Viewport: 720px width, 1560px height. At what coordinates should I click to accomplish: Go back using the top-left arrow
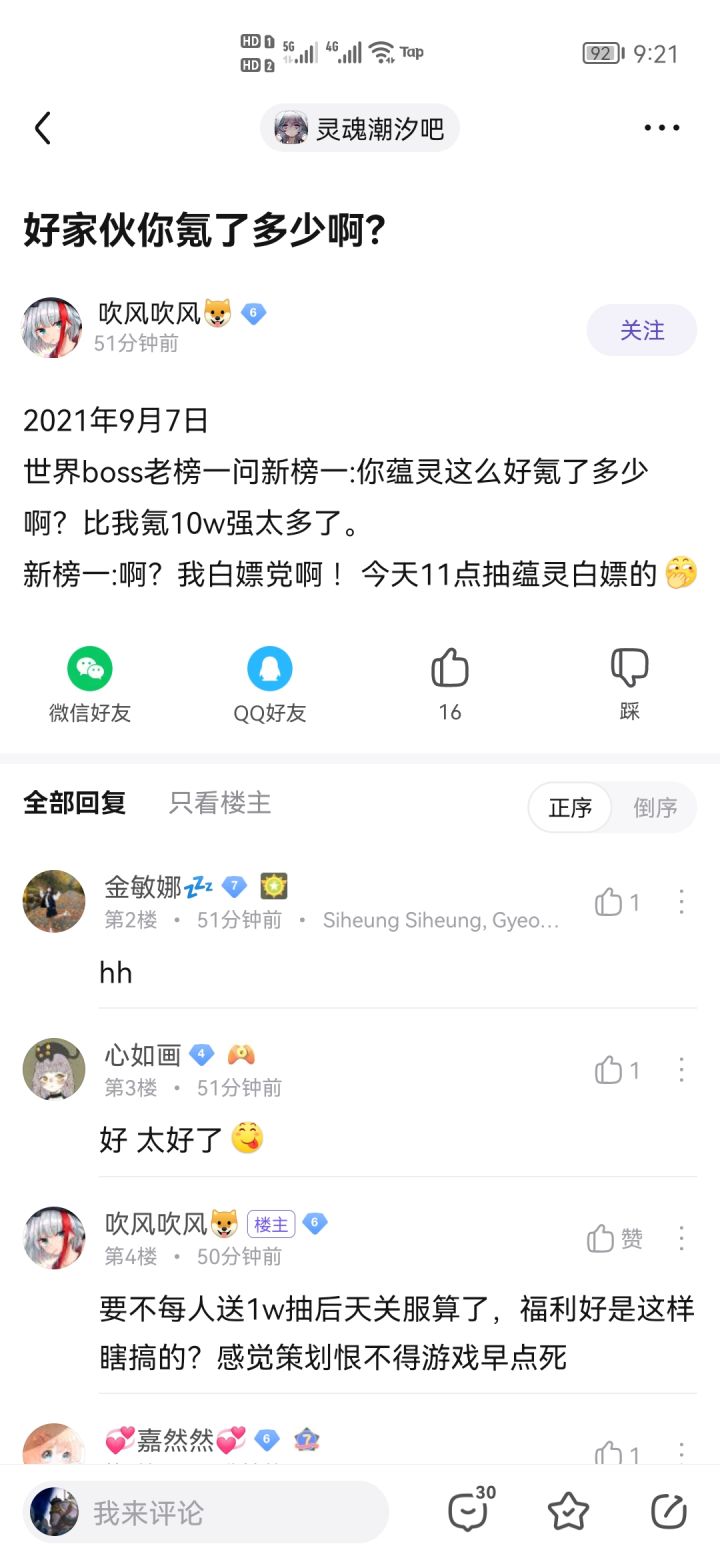[x=42, y=128]
